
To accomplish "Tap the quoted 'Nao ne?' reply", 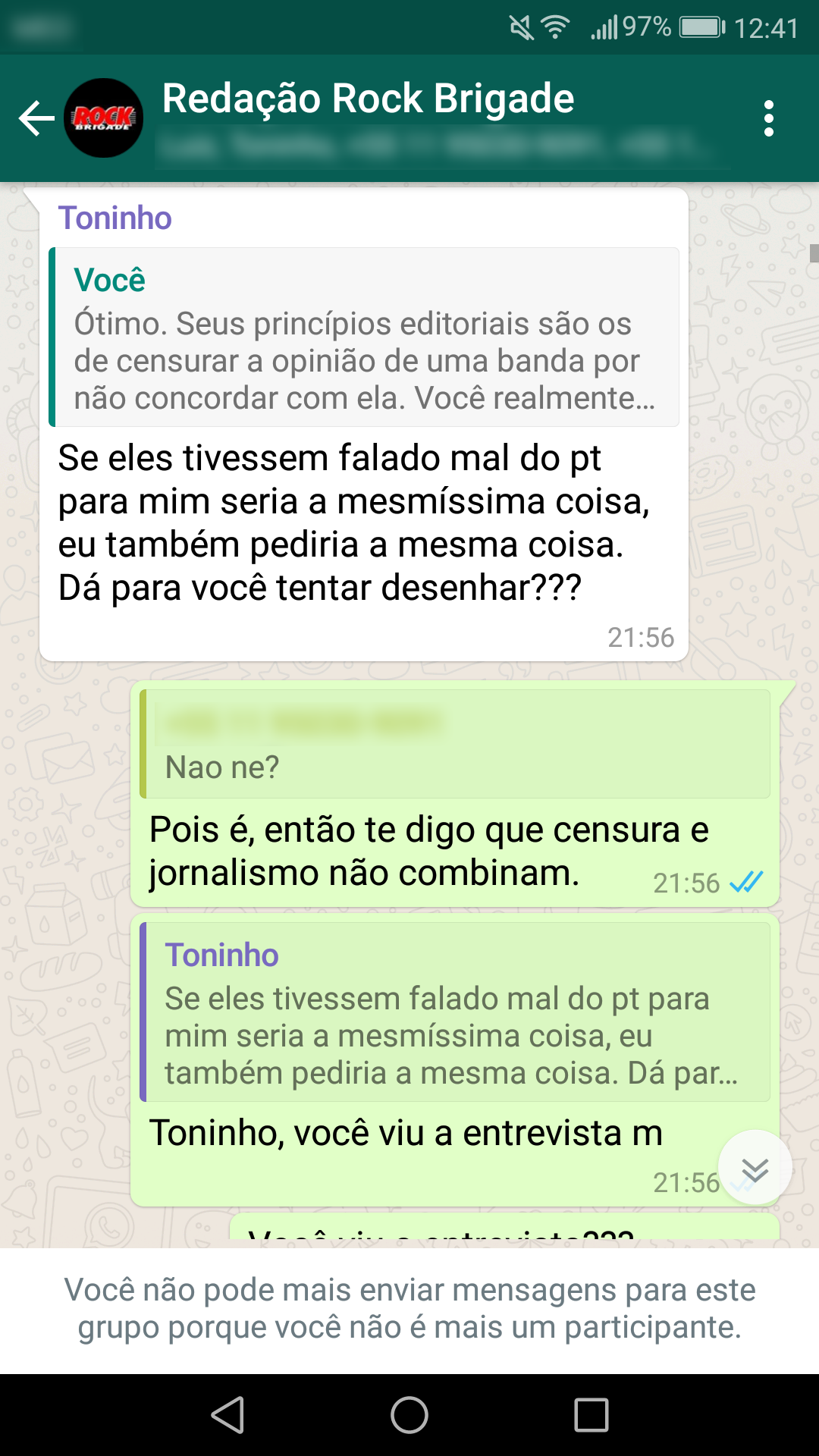I will [455, 745].
